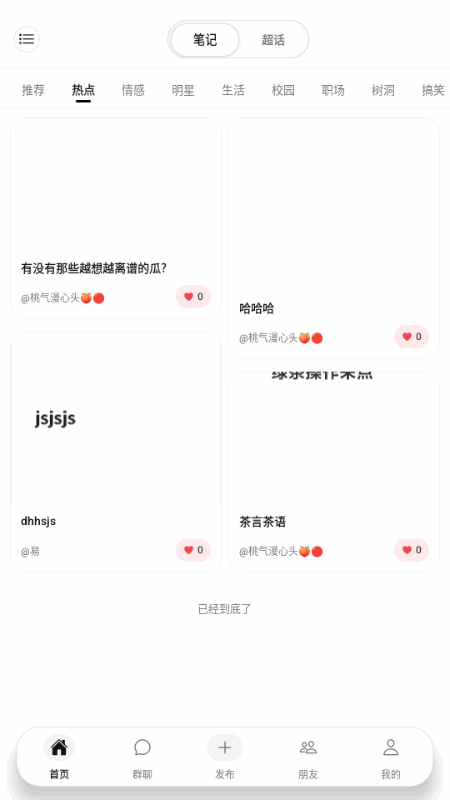The height and width of the screenshot is (800, 450).
Task: Open the 树洞 tab
Action: 383,90
